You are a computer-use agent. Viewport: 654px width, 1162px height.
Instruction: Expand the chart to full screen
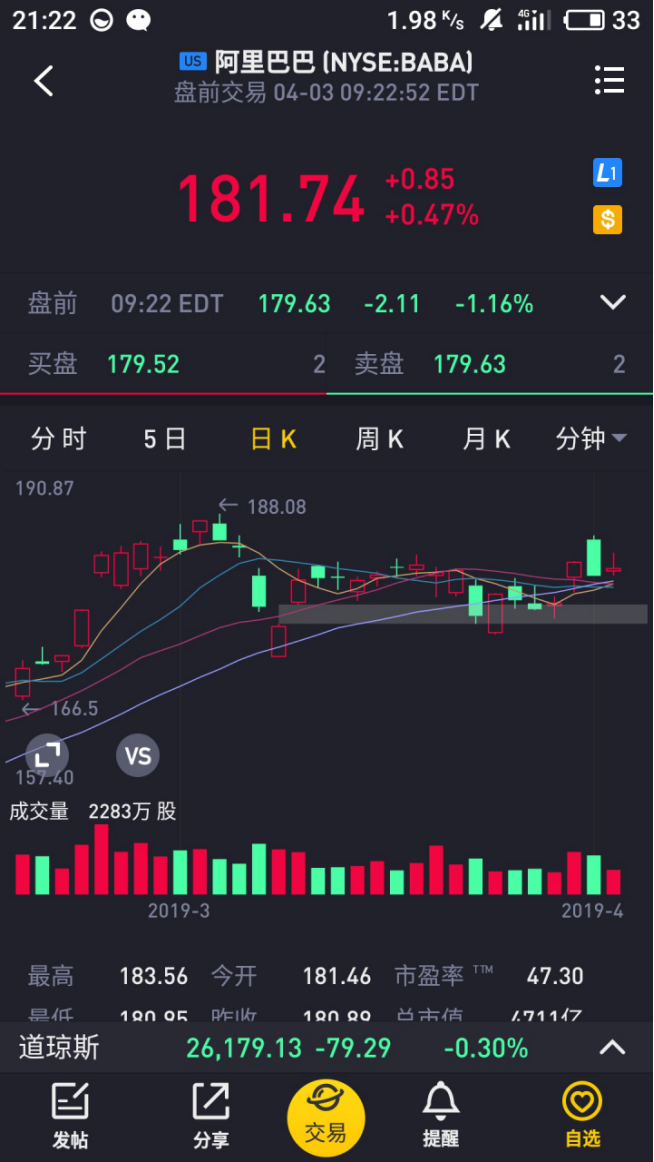pos(46,754)
